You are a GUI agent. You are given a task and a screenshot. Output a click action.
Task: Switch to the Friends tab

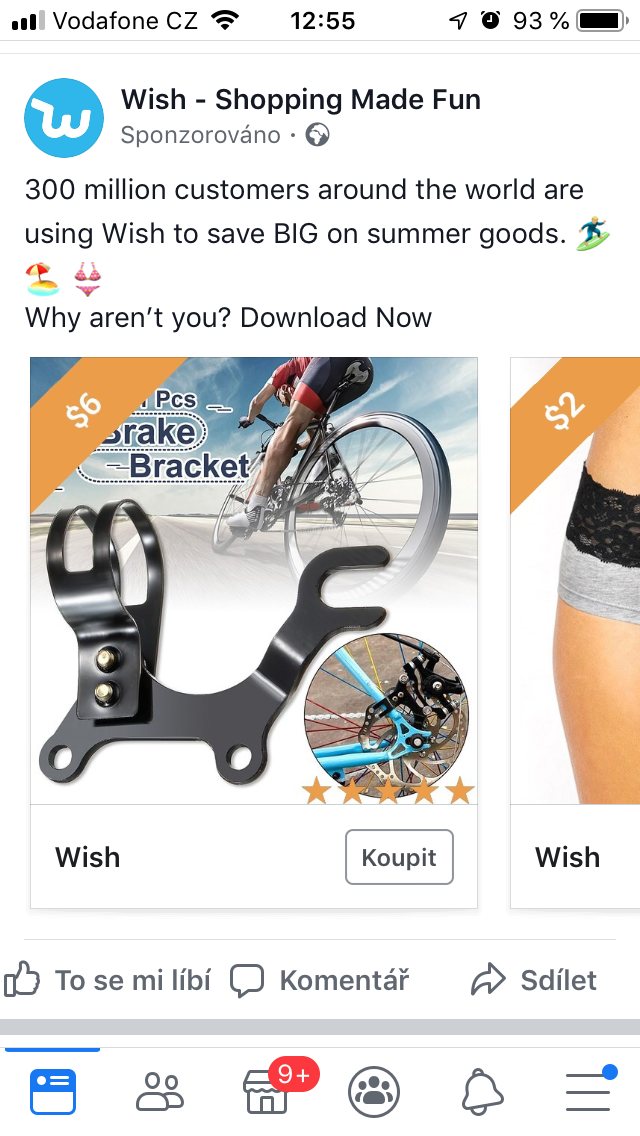point(160,1092)
